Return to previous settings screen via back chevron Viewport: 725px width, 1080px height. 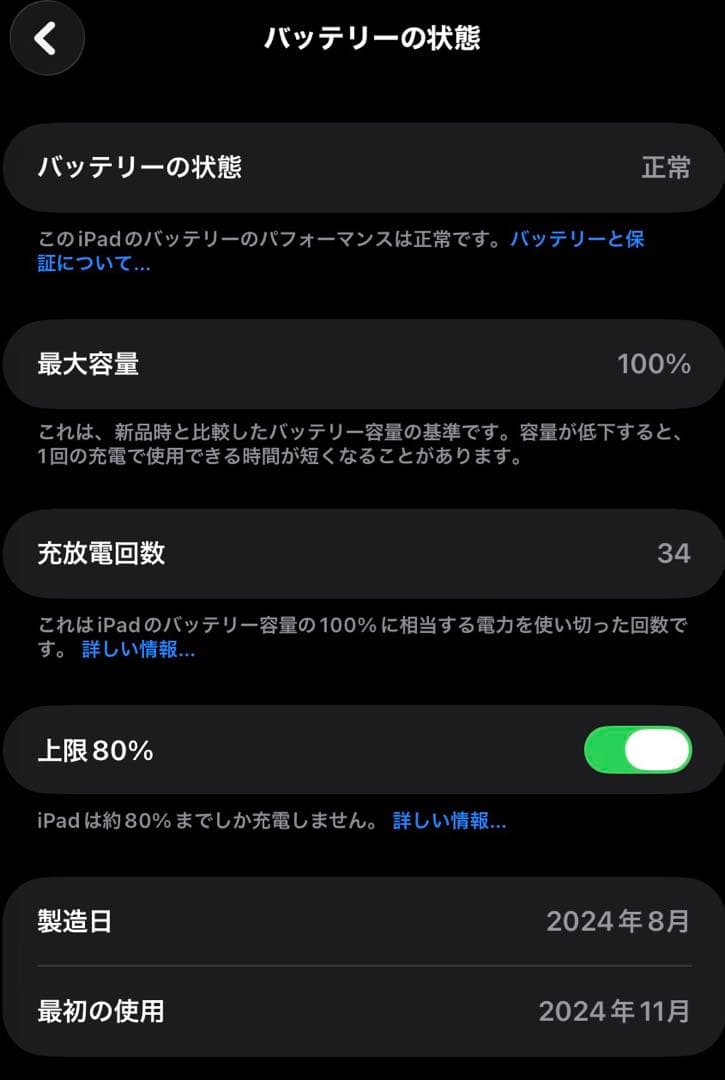[46, 39]
